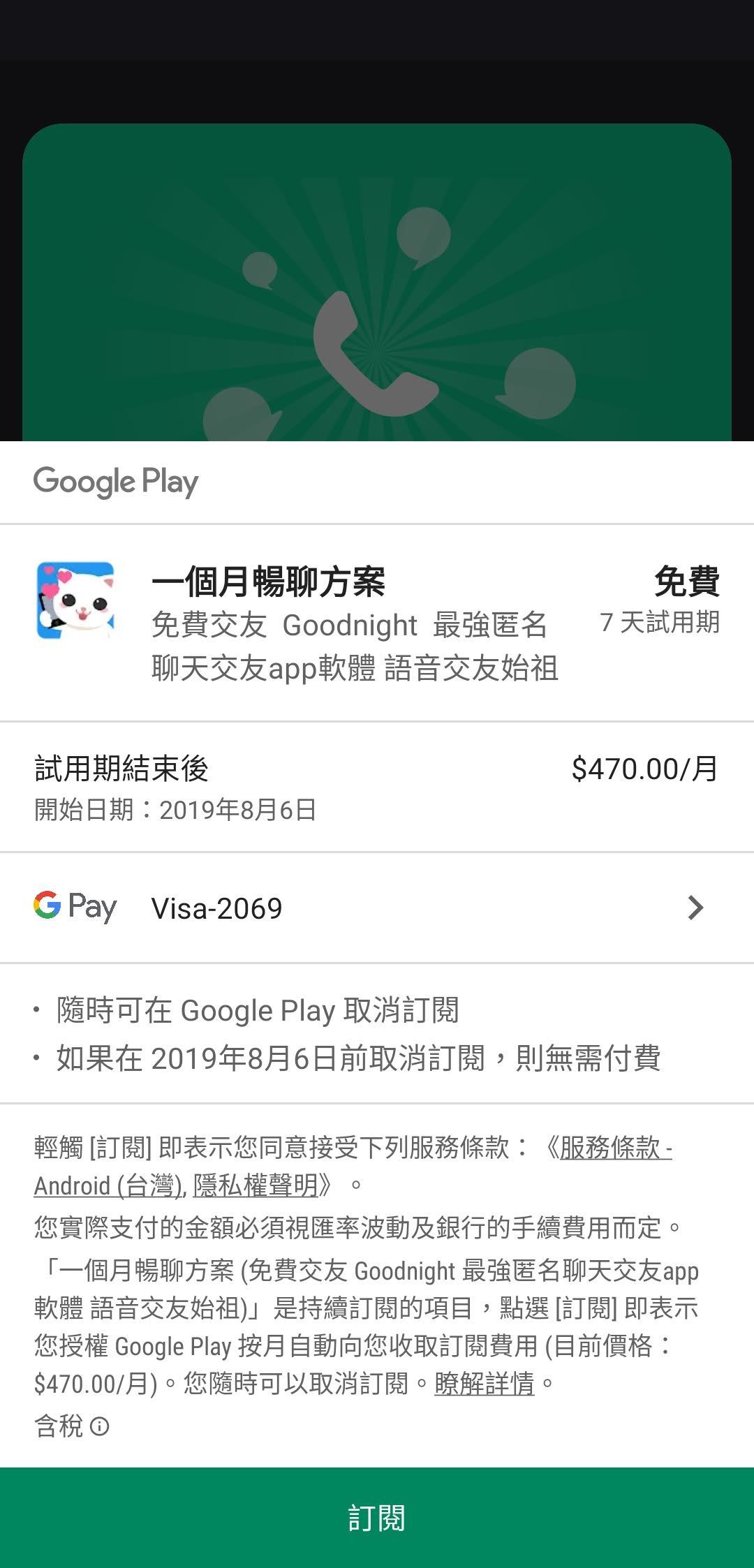Click the Google Play wordmark logo
This screenshot has width=754, height=1568.
point(116,482)
